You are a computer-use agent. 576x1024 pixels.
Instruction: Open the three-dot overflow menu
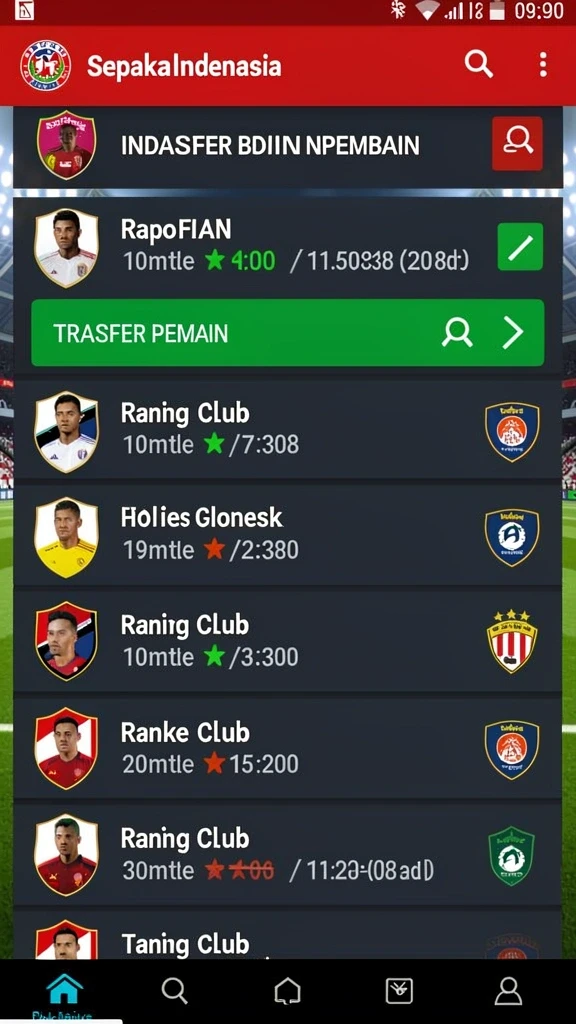coord(543,65)
